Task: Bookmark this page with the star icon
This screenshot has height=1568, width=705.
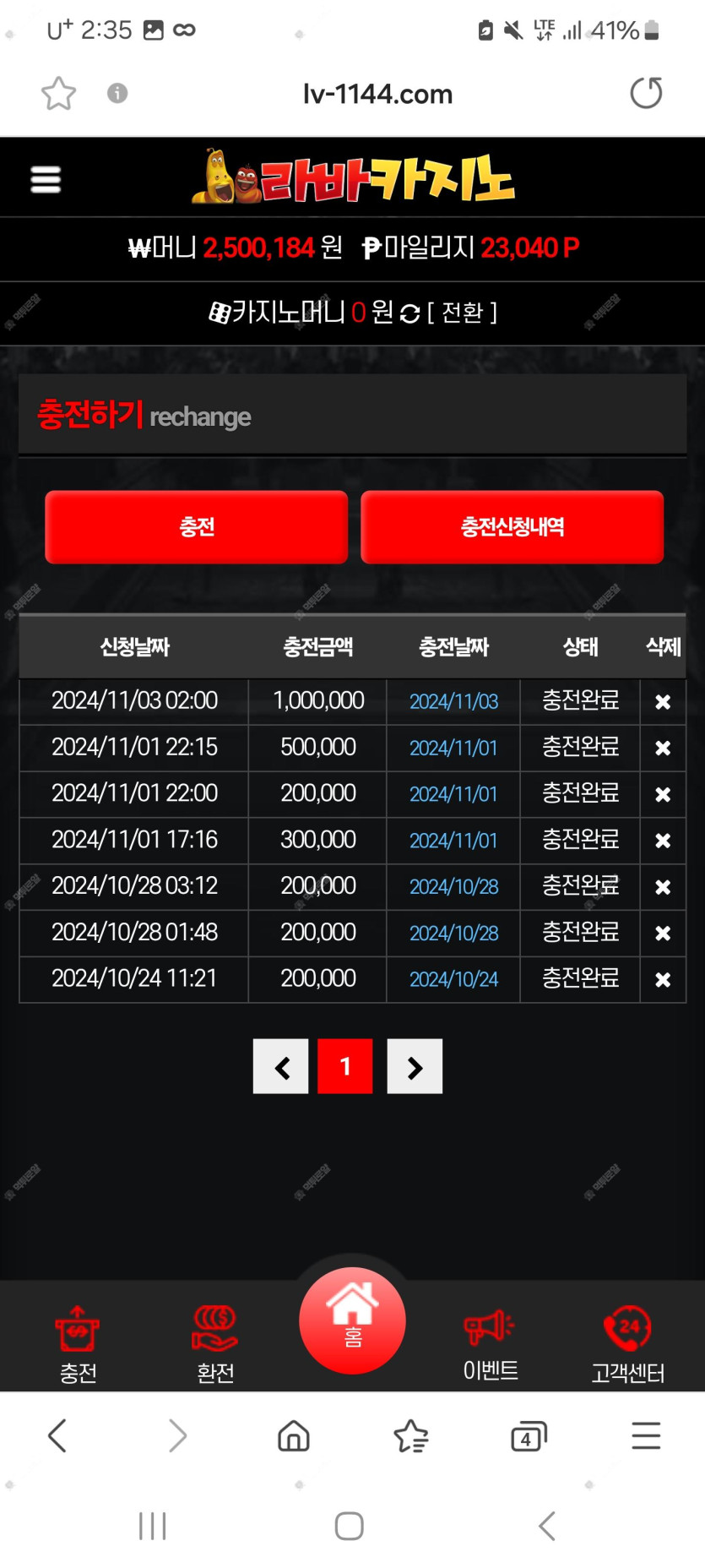Action: (58, 93)
